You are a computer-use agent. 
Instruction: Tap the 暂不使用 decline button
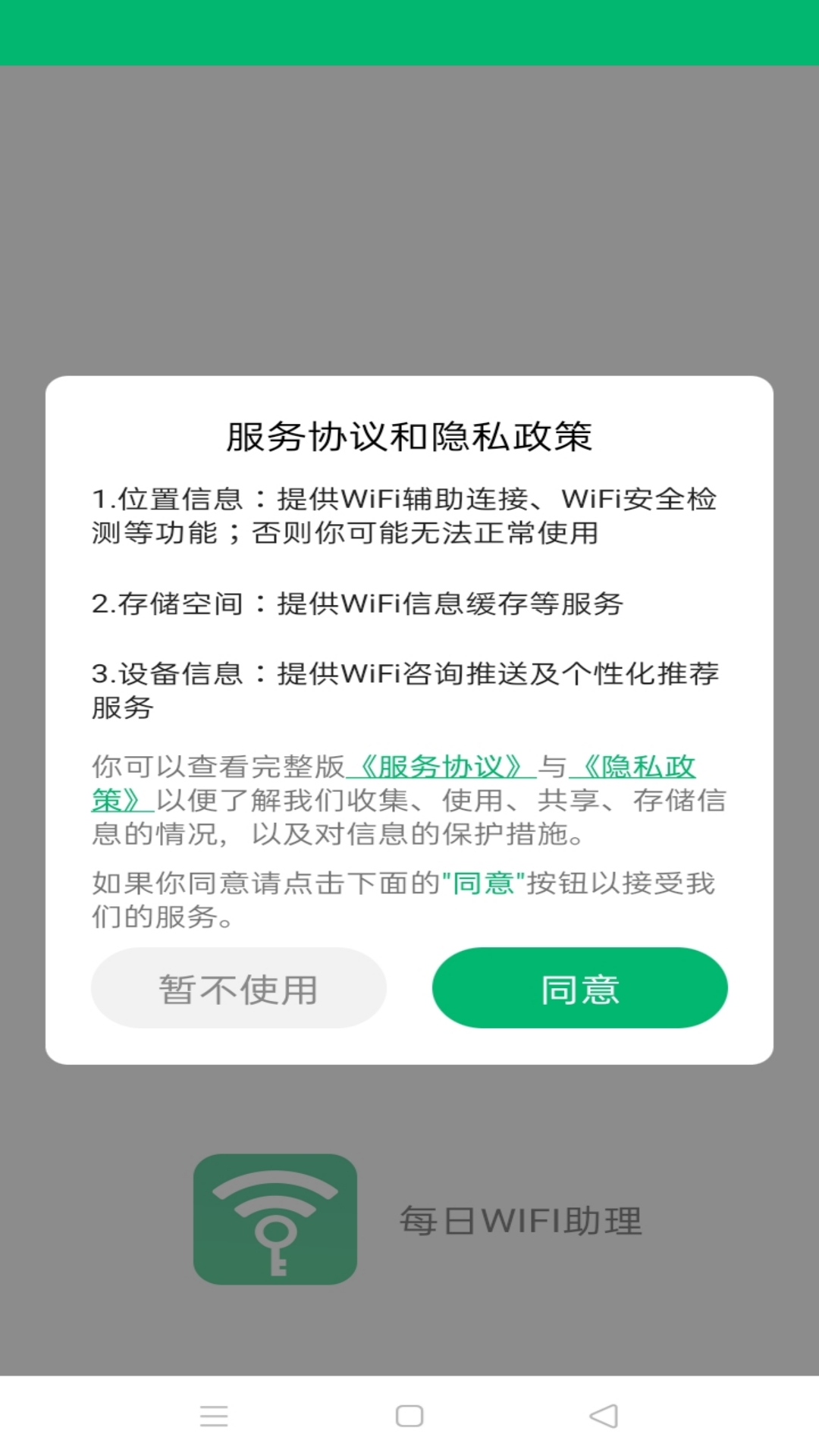(237, 987)
